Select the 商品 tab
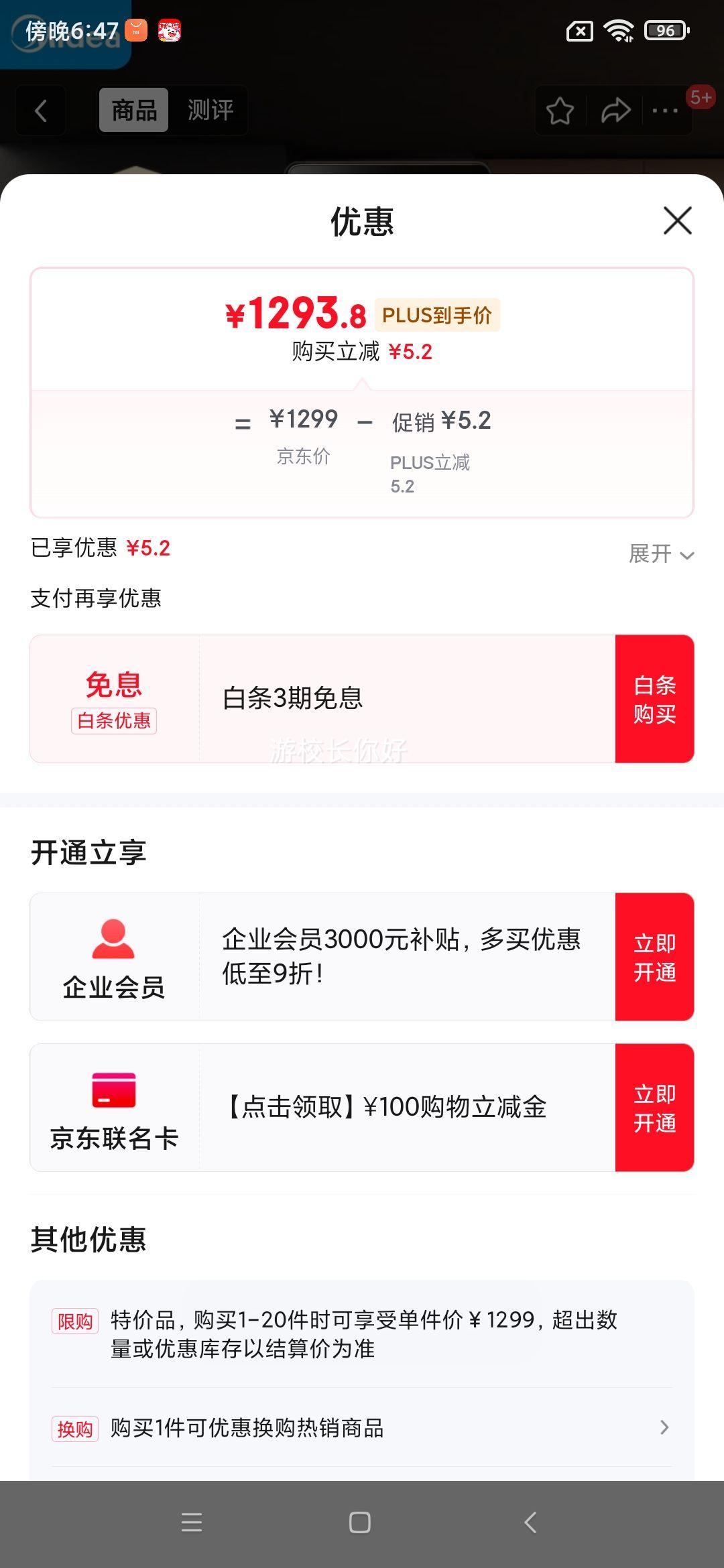724x1568 pixels. (134, 110)
